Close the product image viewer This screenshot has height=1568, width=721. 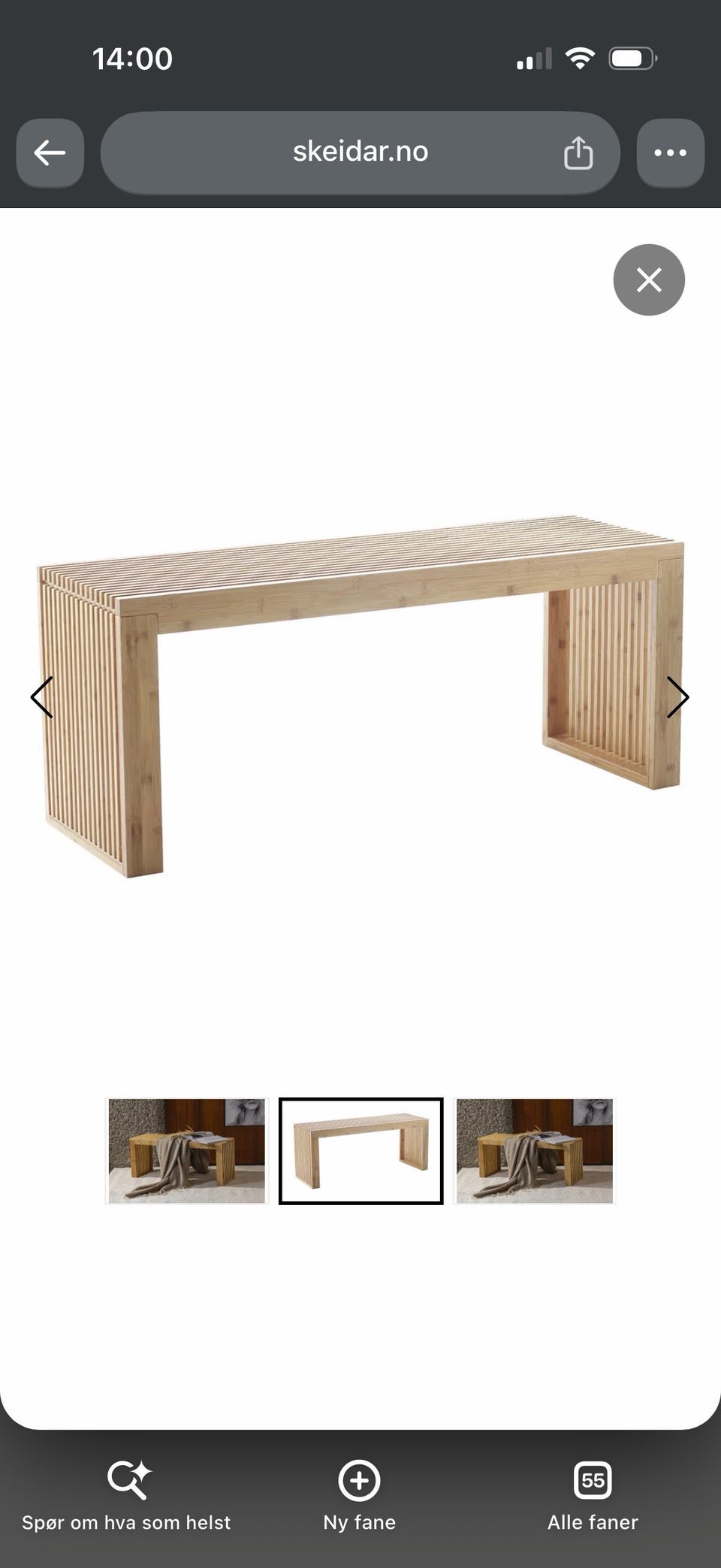pyautogui.click(x=649, y=279)
